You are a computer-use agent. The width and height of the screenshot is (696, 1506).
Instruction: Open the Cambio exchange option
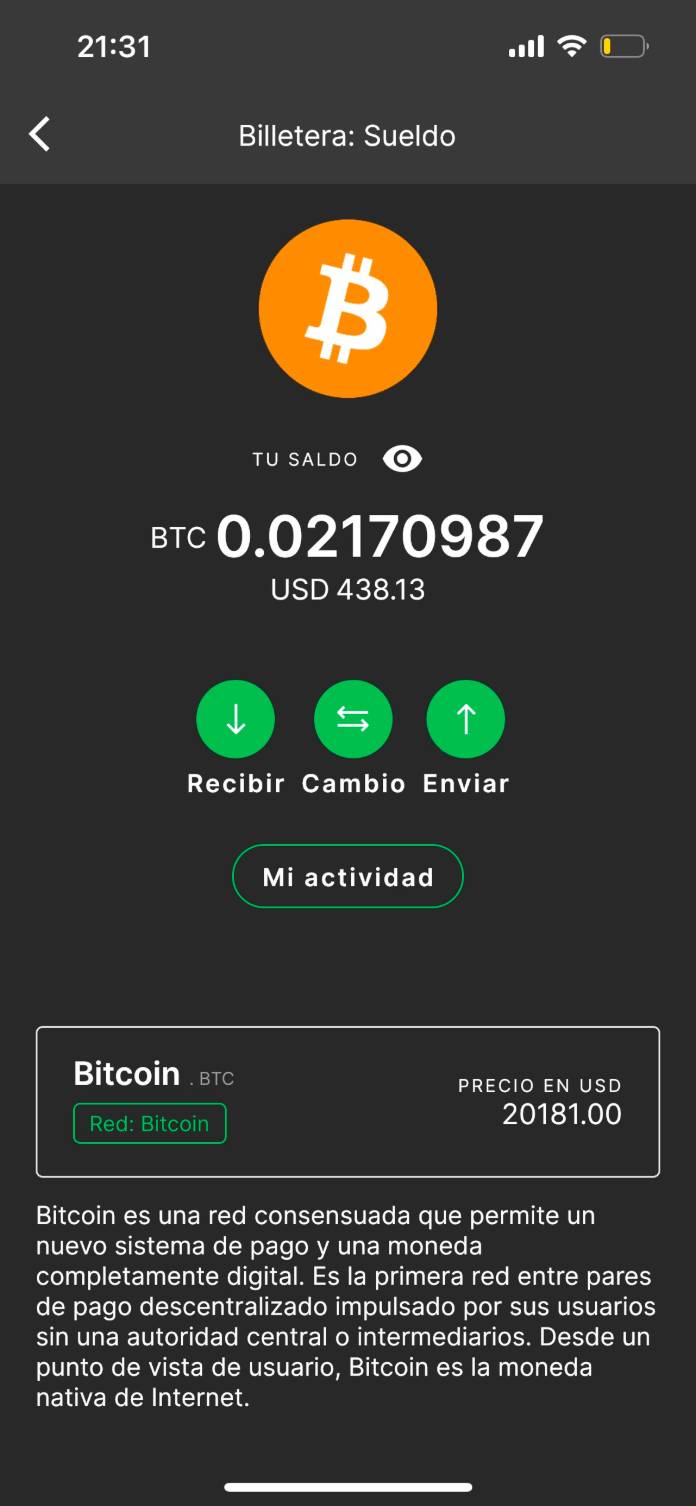pos(353,720)
